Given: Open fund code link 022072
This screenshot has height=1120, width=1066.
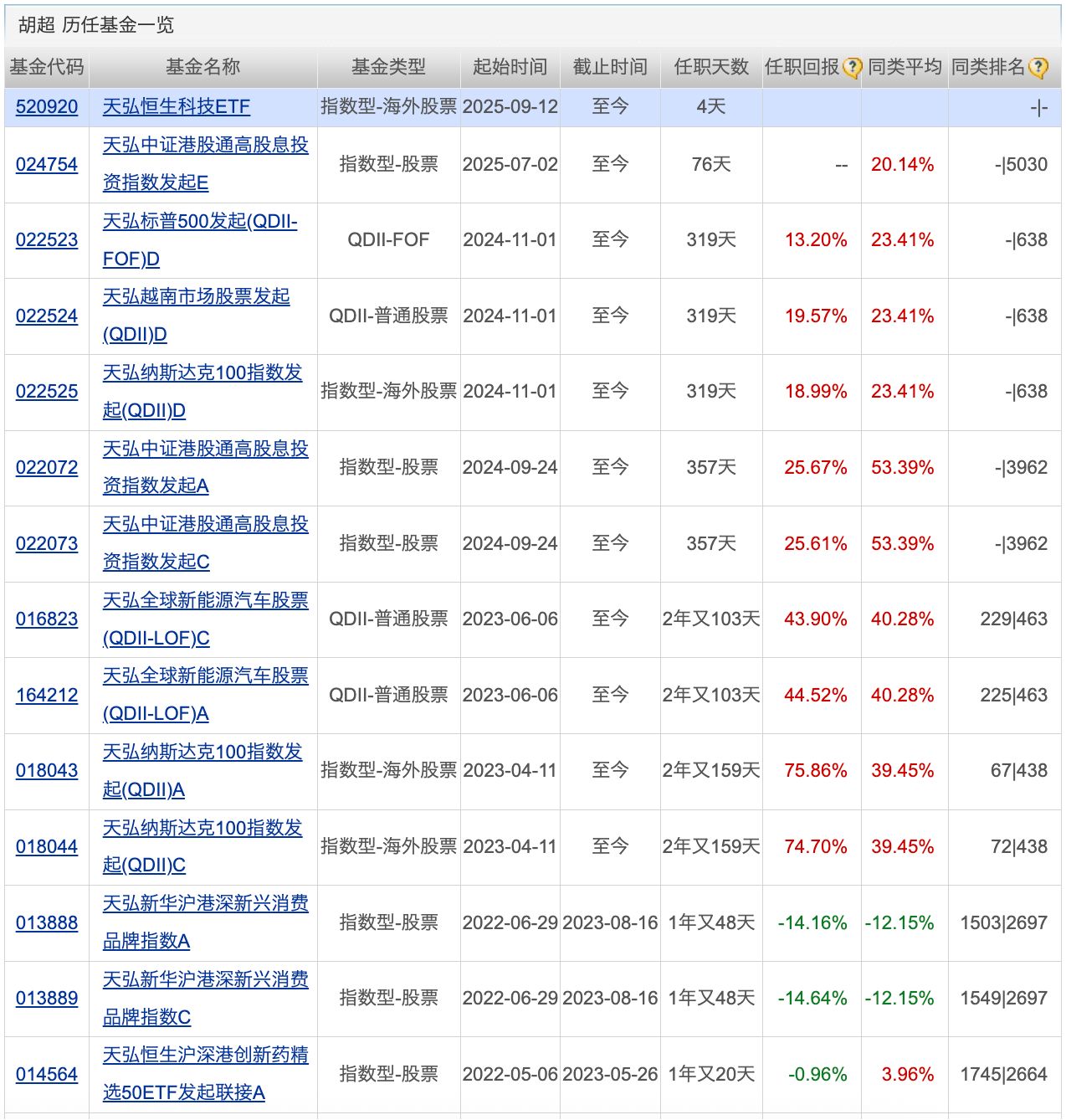Looking at the screenshot, I should [x=47, y=468].
